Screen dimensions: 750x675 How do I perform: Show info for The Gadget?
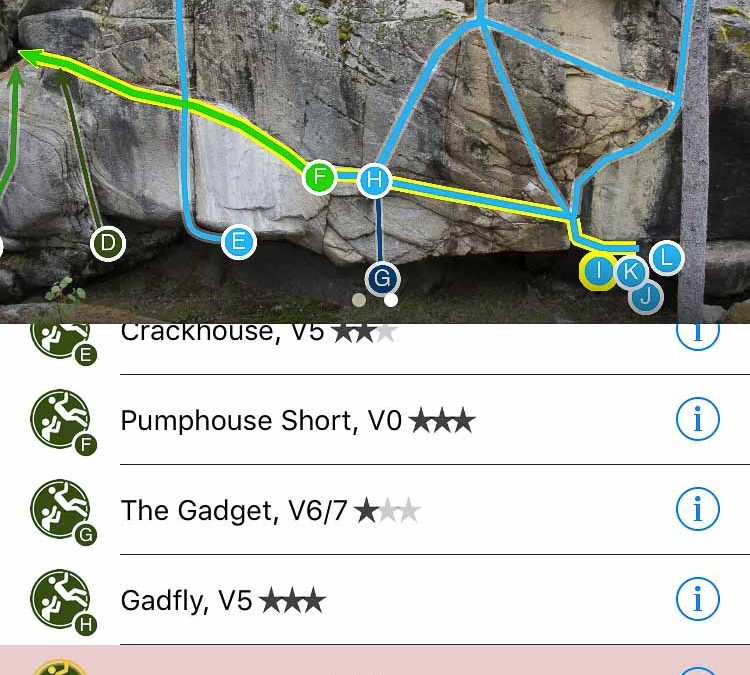coord(697,510)
